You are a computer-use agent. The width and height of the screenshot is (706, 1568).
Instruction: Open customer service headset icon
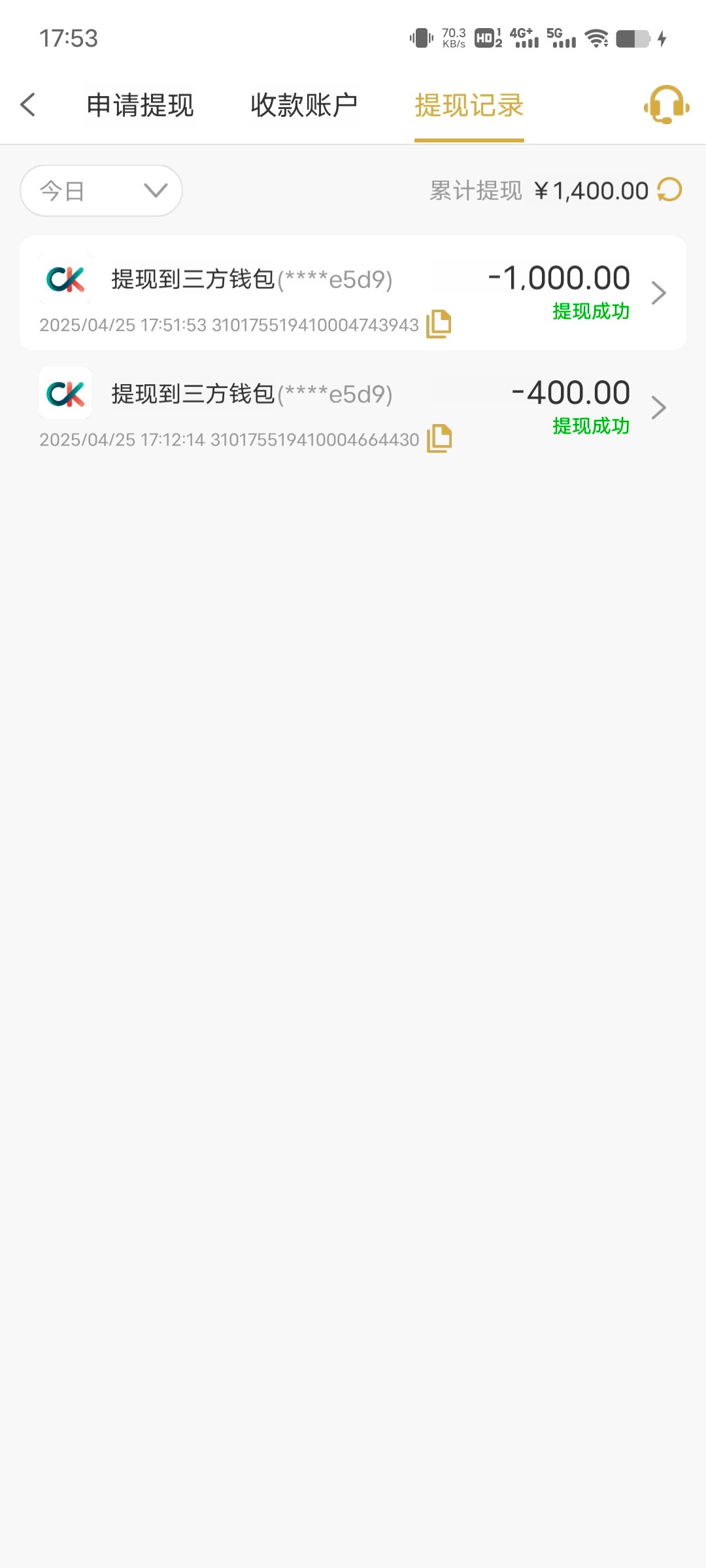[666, 105]
